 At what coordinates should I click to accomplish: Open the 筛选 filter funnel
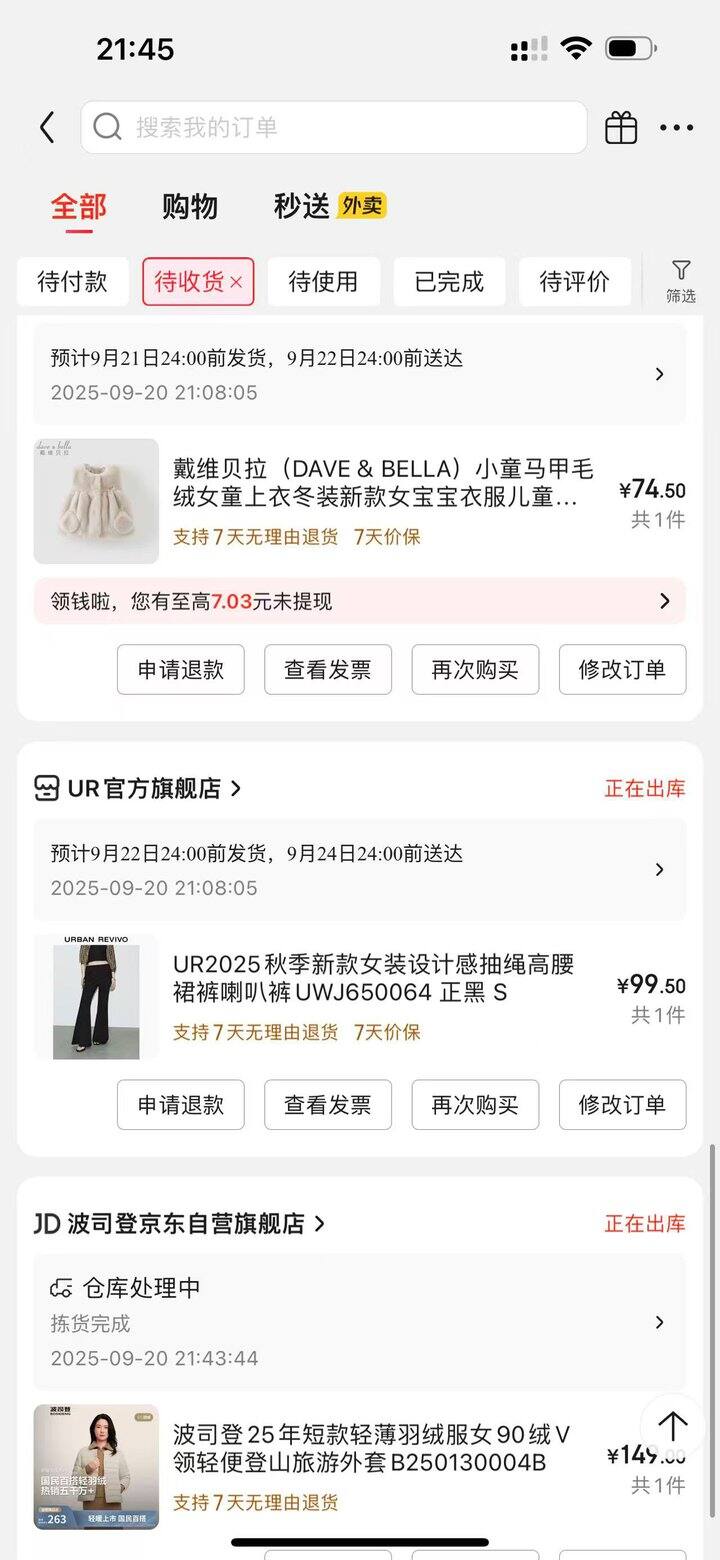(681, 280)
